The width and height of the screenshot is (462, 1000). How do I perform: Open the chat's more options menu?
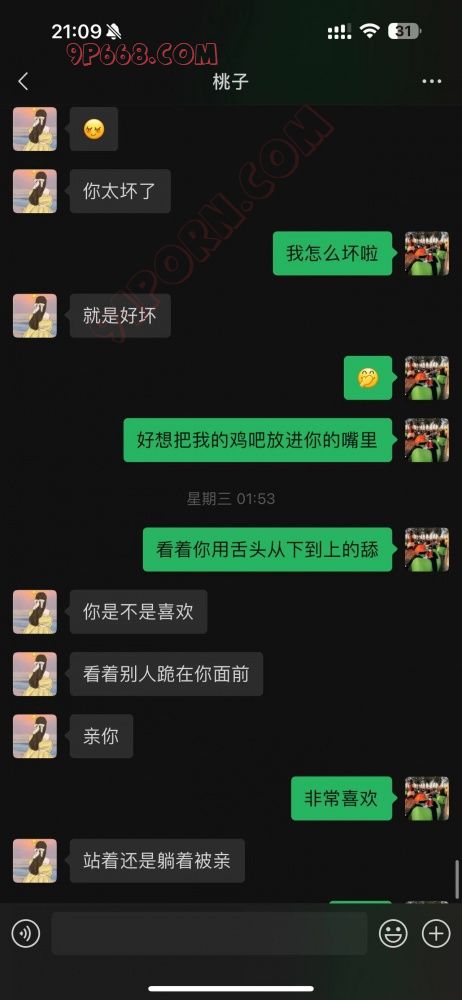(x=432, y=82)
